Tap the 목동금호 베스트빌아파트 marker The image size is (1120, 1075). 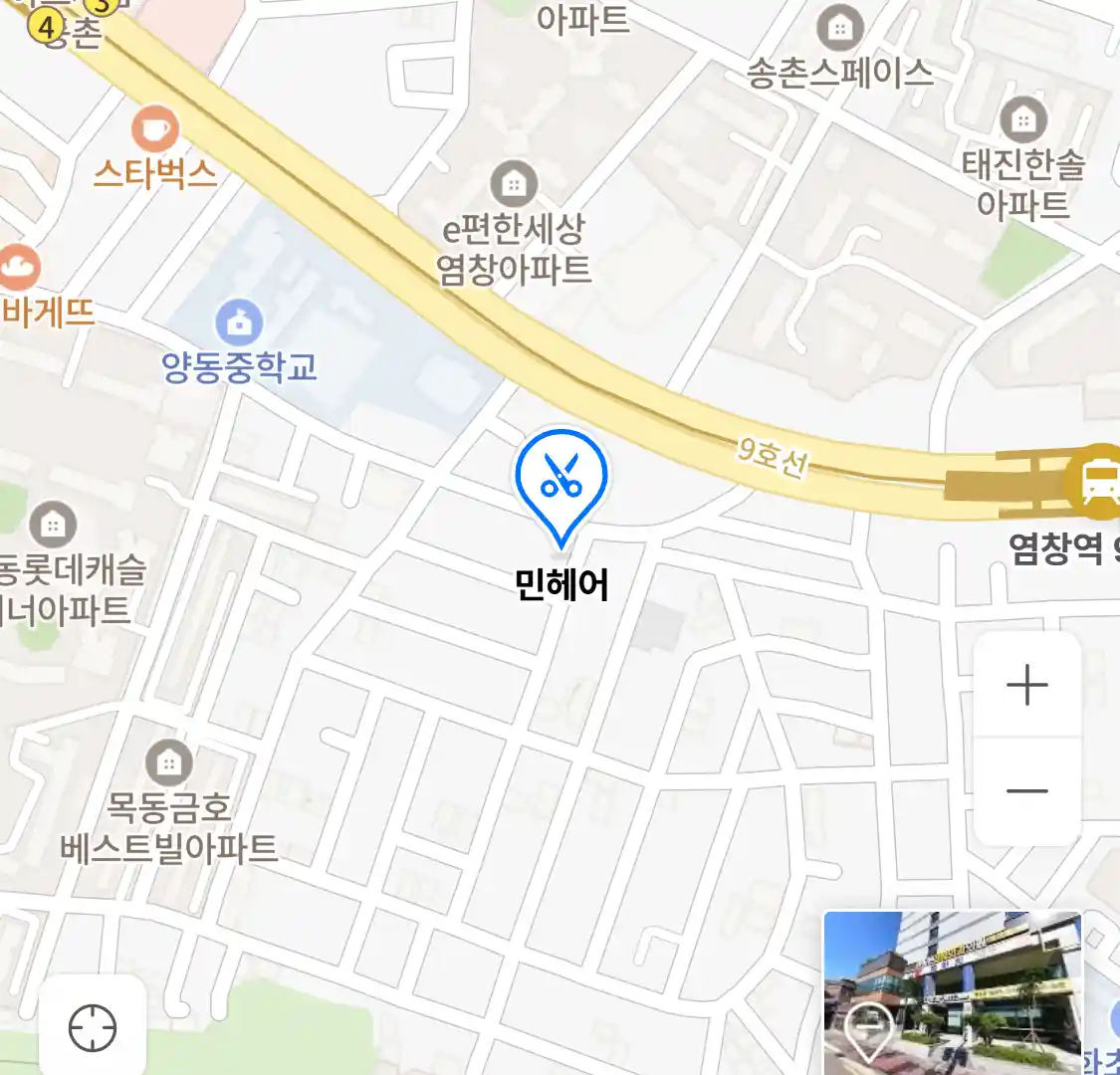pyautogui.click(x=169, y=763)
